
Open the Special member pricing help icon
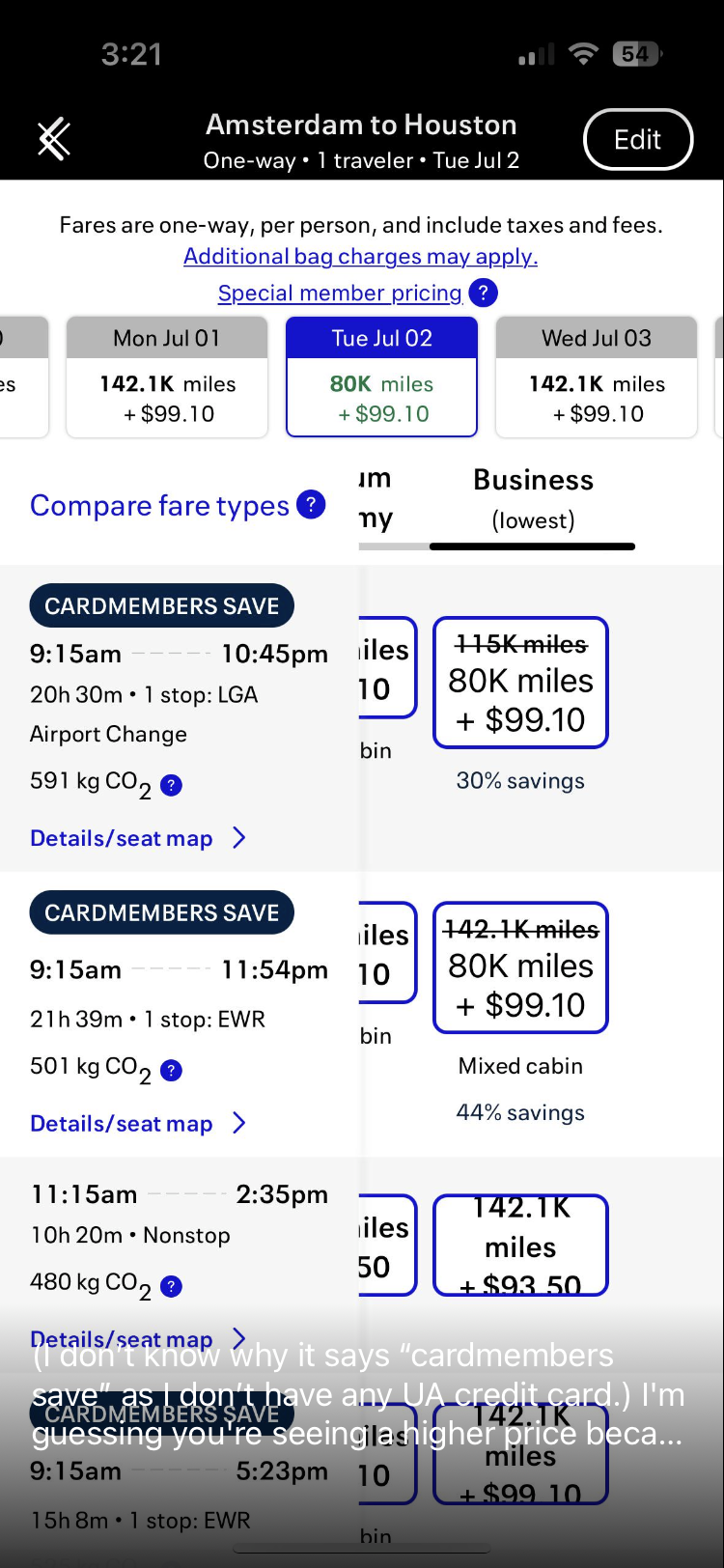pyautogui.click(x=483, y=293)
